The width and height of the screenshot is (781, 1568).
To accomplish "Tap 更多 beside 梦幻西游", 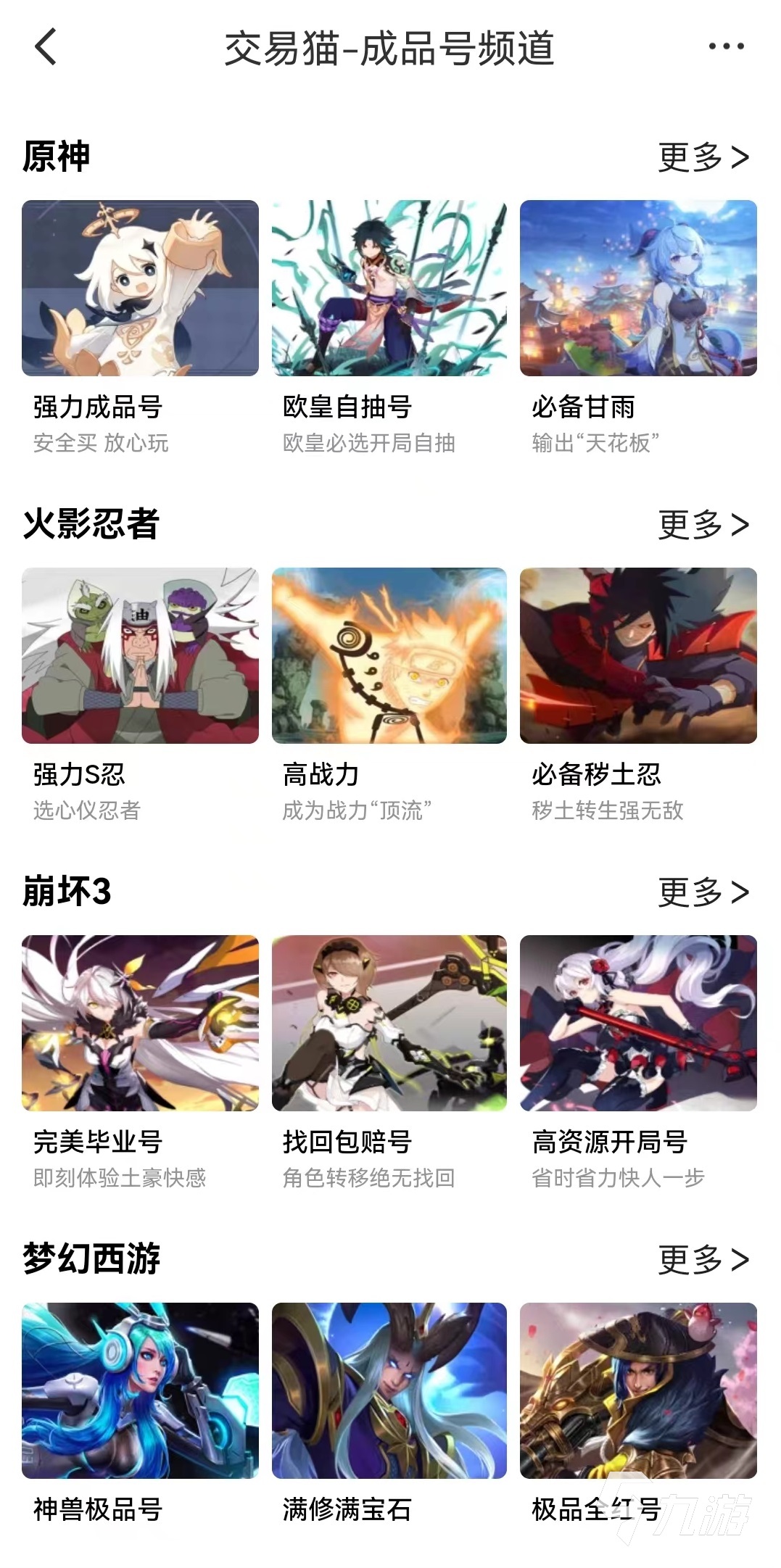I will [x=703, y=1260].
